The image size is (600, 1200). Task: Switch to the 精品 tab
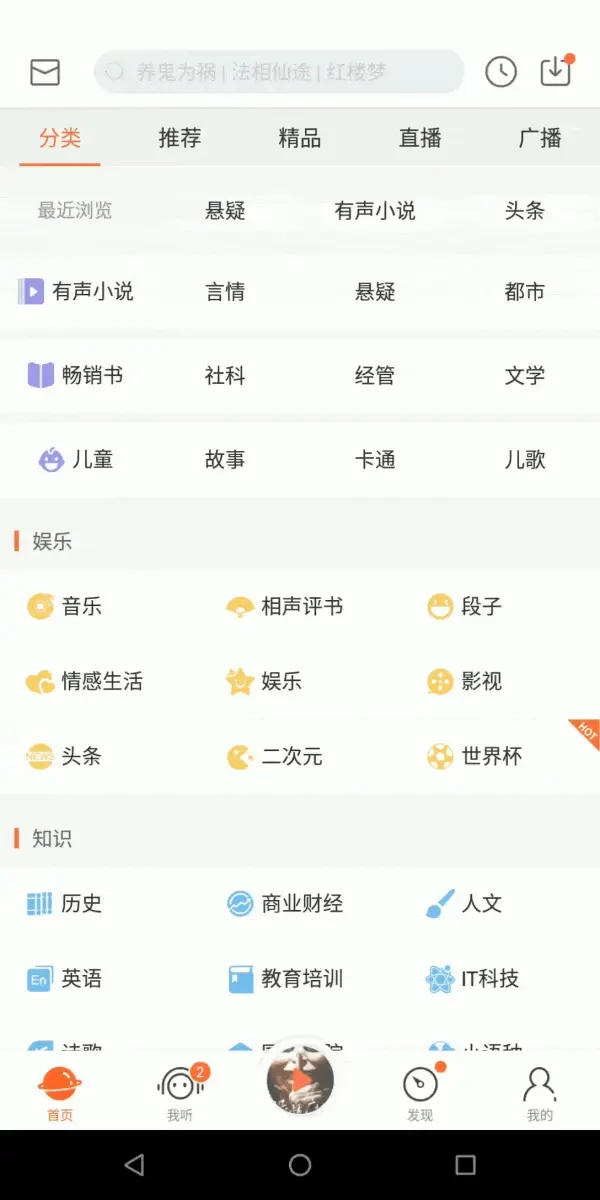(x=300, y=138)
